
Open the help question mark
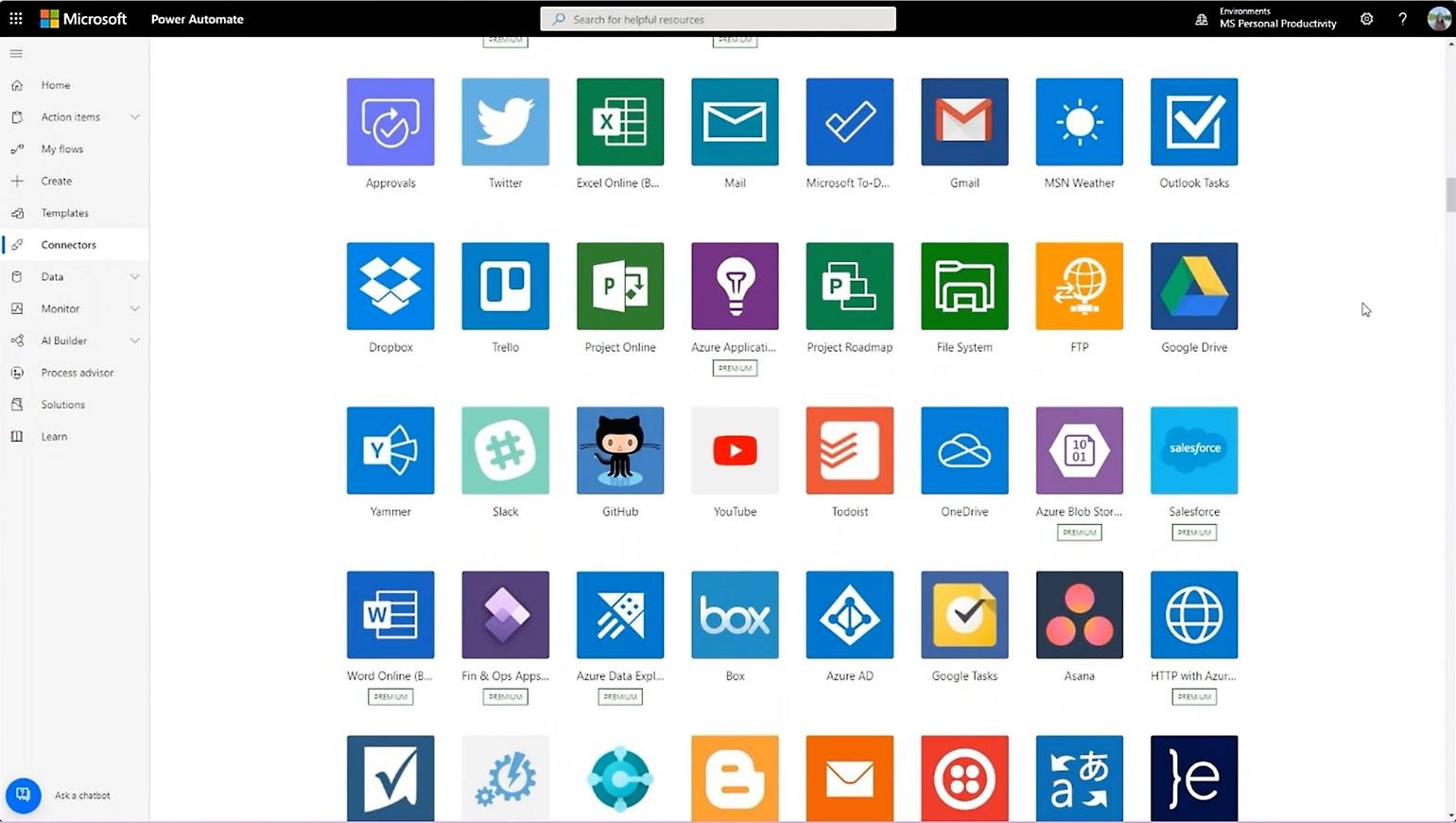click(1402, 19)
